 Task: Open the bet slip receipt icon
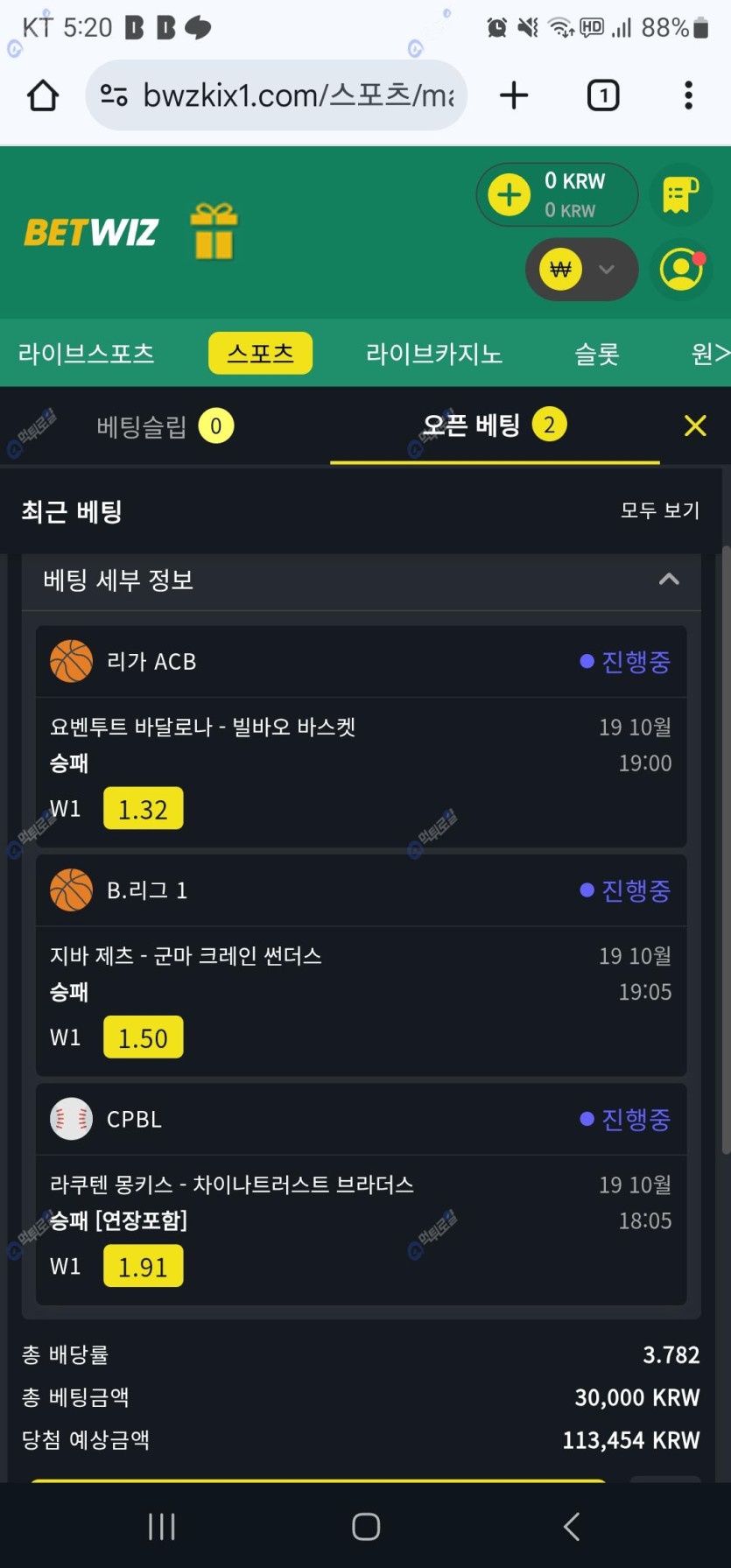[680, 194]
